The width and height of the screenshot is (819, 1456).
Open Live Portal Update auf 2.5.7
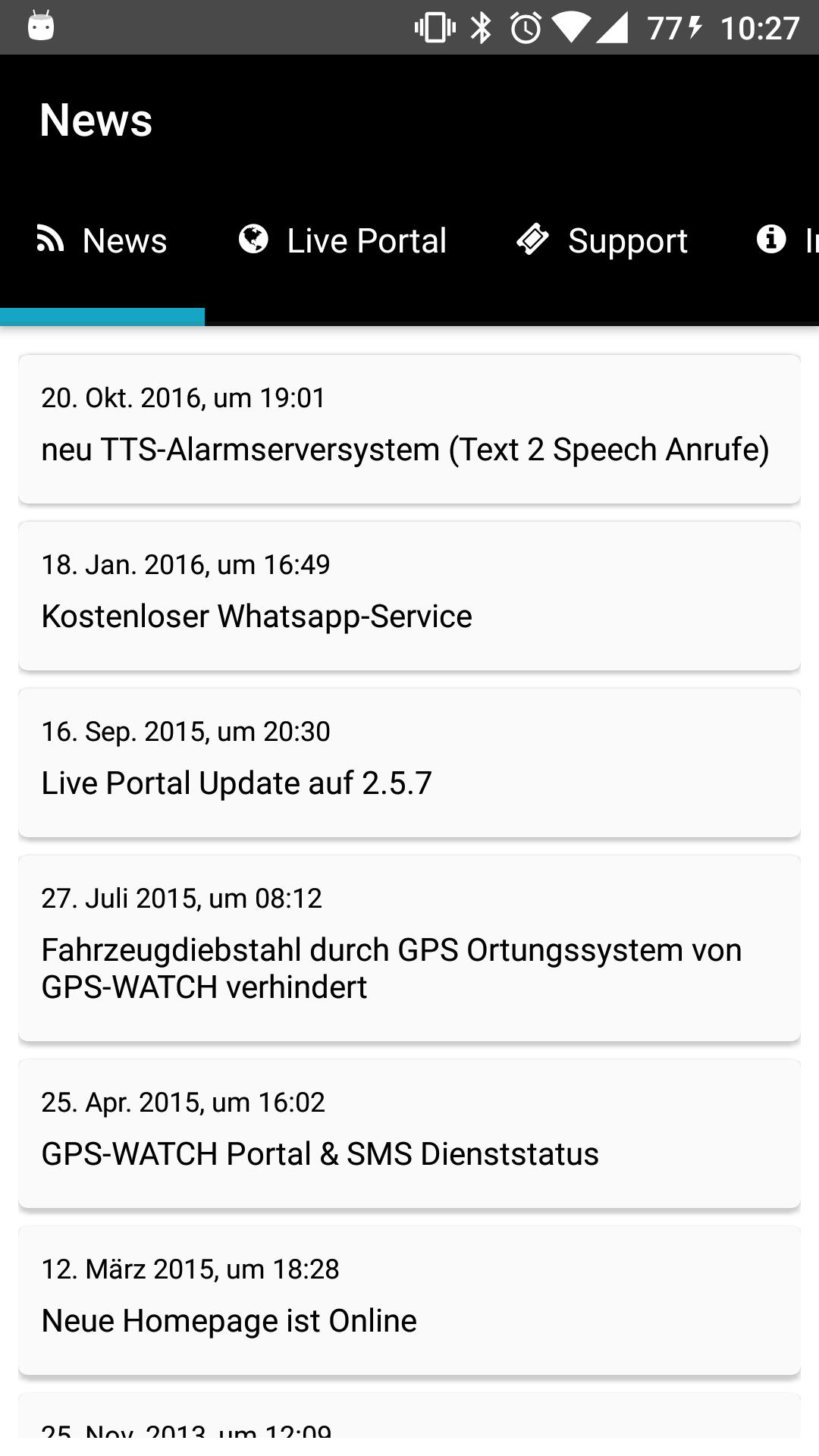(409, 763)
